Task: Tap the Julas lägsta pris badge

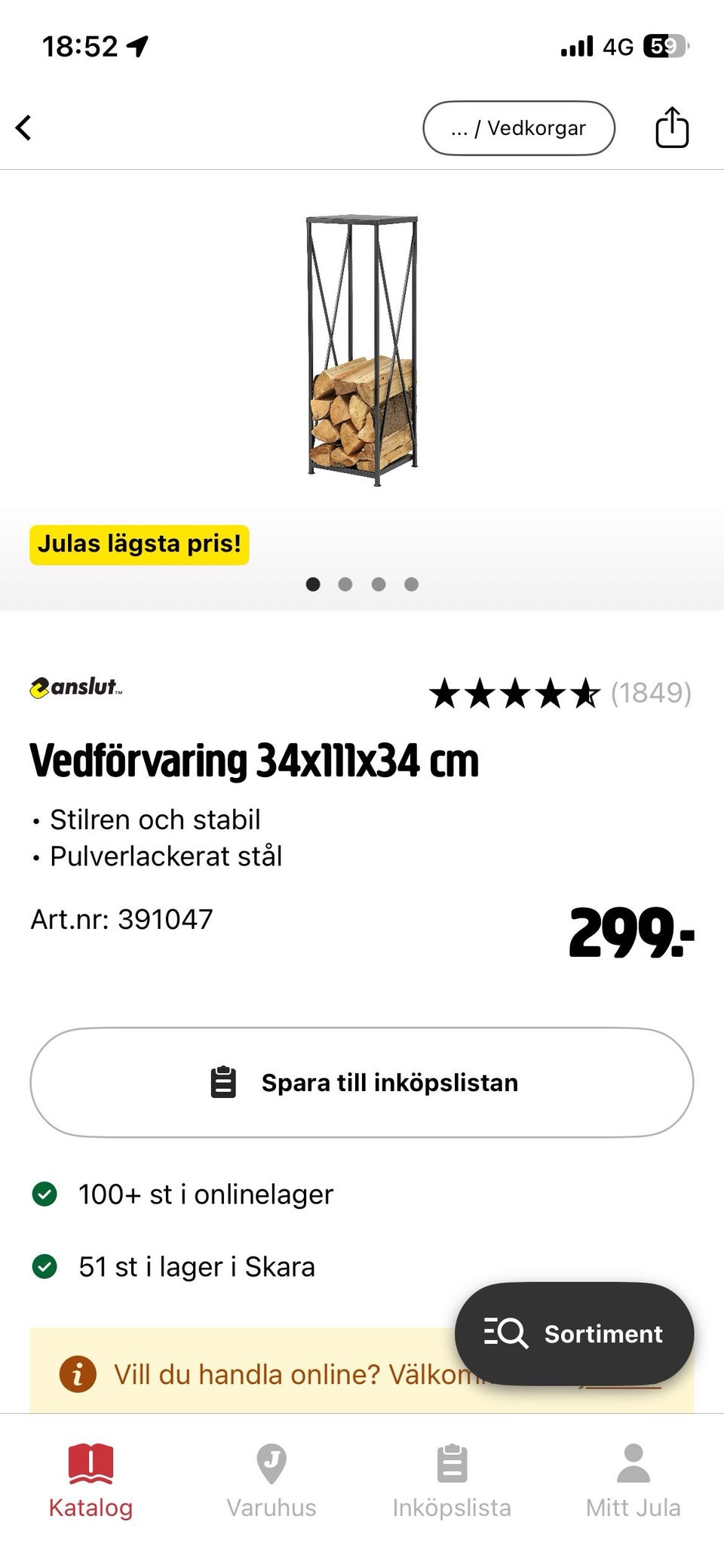Action: coord(140,544)
